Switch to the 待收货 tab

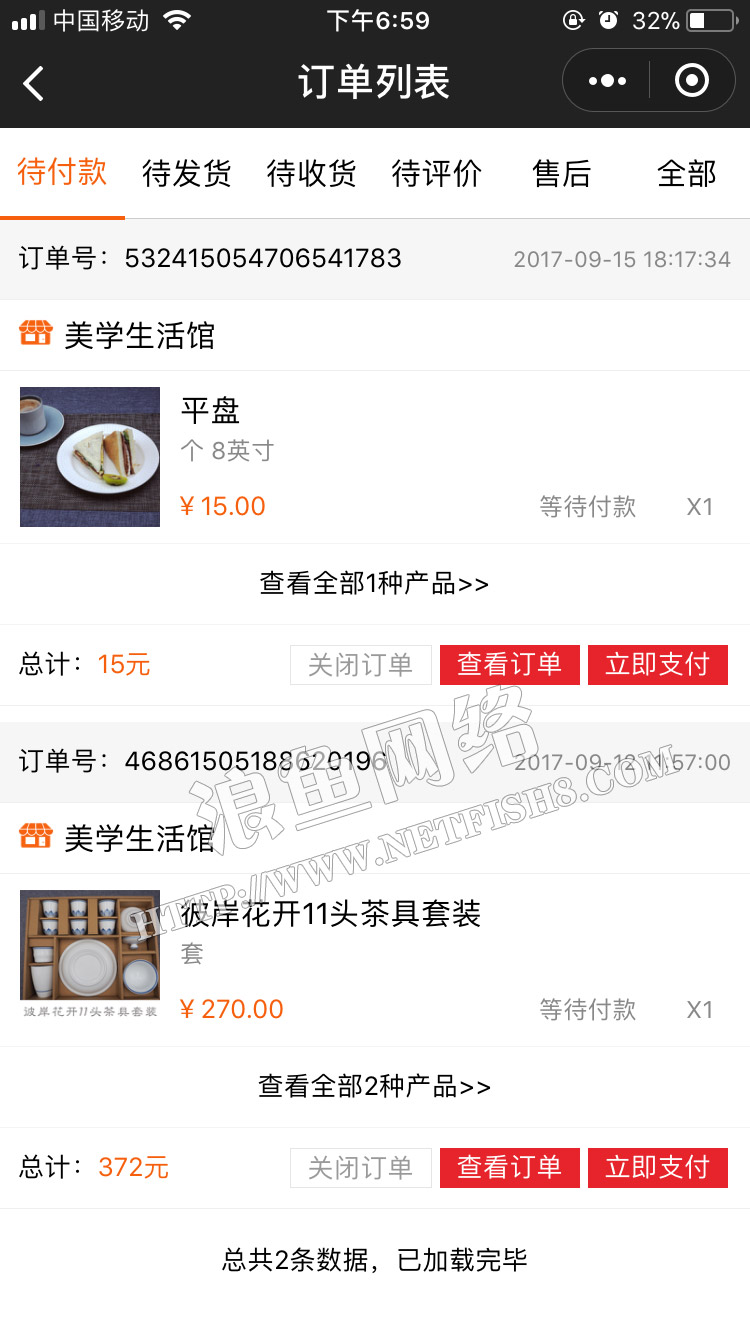click(312, 174)
